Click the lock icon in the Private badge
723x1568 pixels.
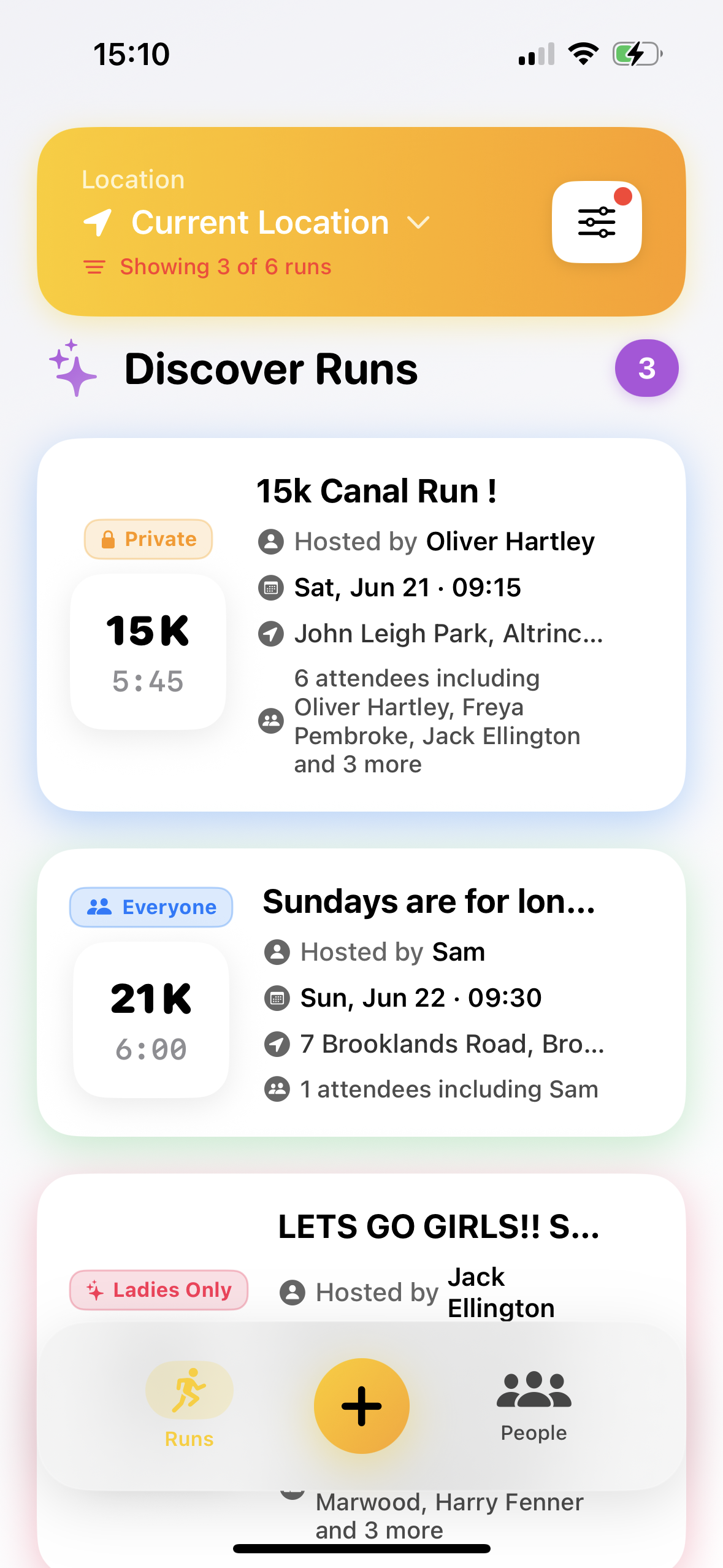tap(108, 539)
